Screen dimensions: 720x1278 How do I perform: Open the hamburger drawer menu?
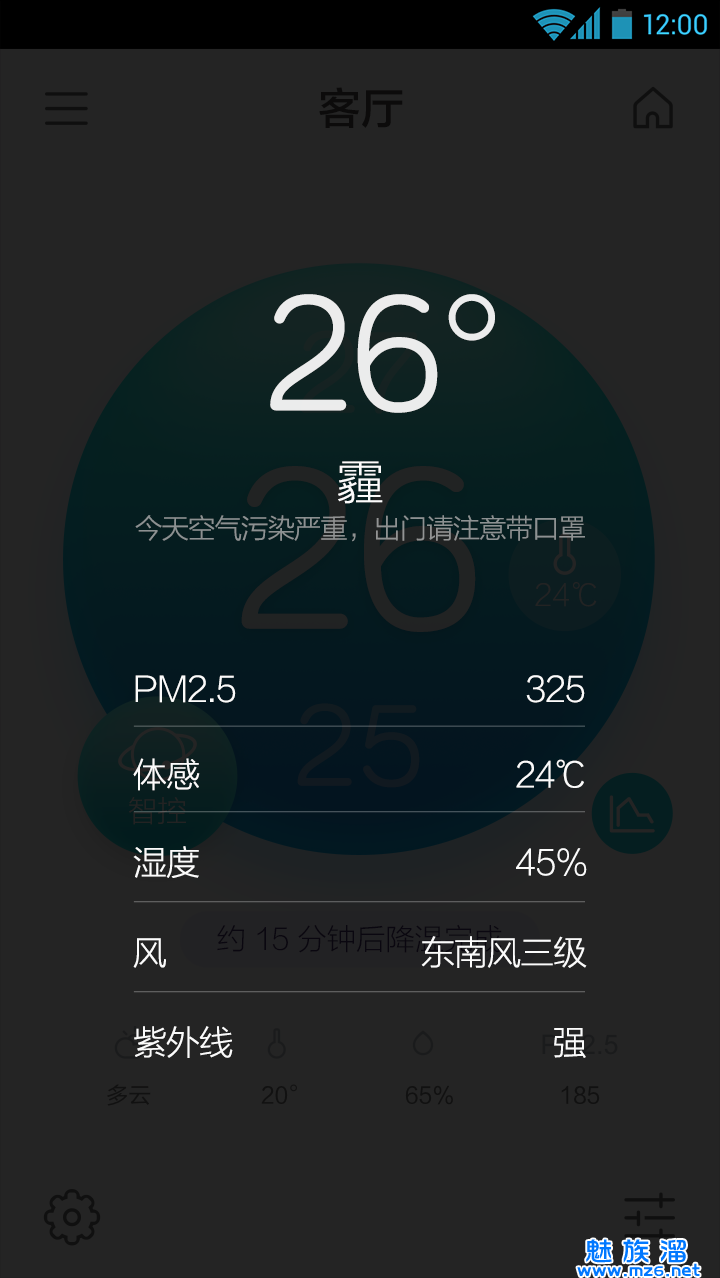66,108
